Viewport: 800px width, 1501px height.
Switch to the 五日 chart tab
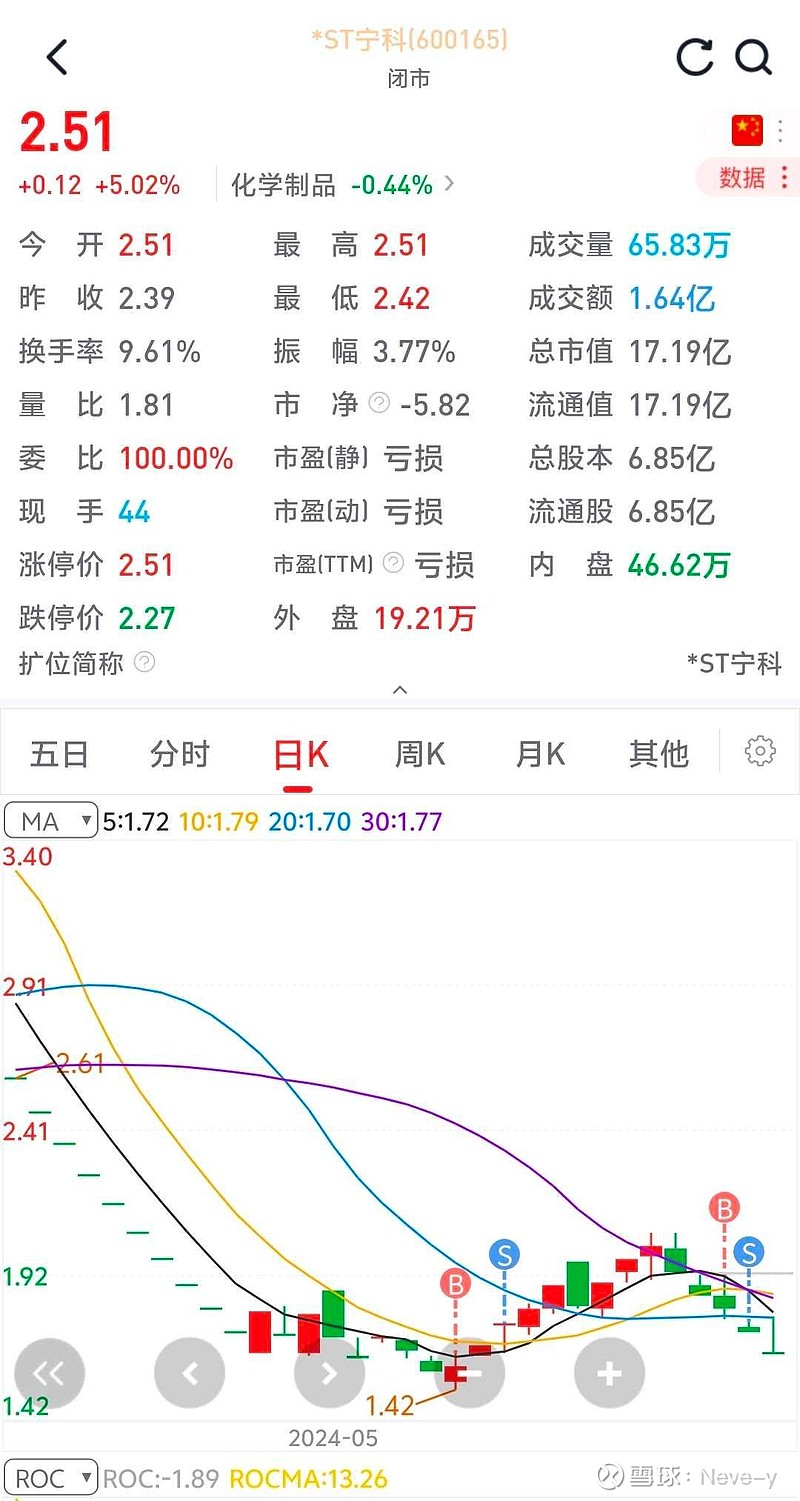coord(59,753)
